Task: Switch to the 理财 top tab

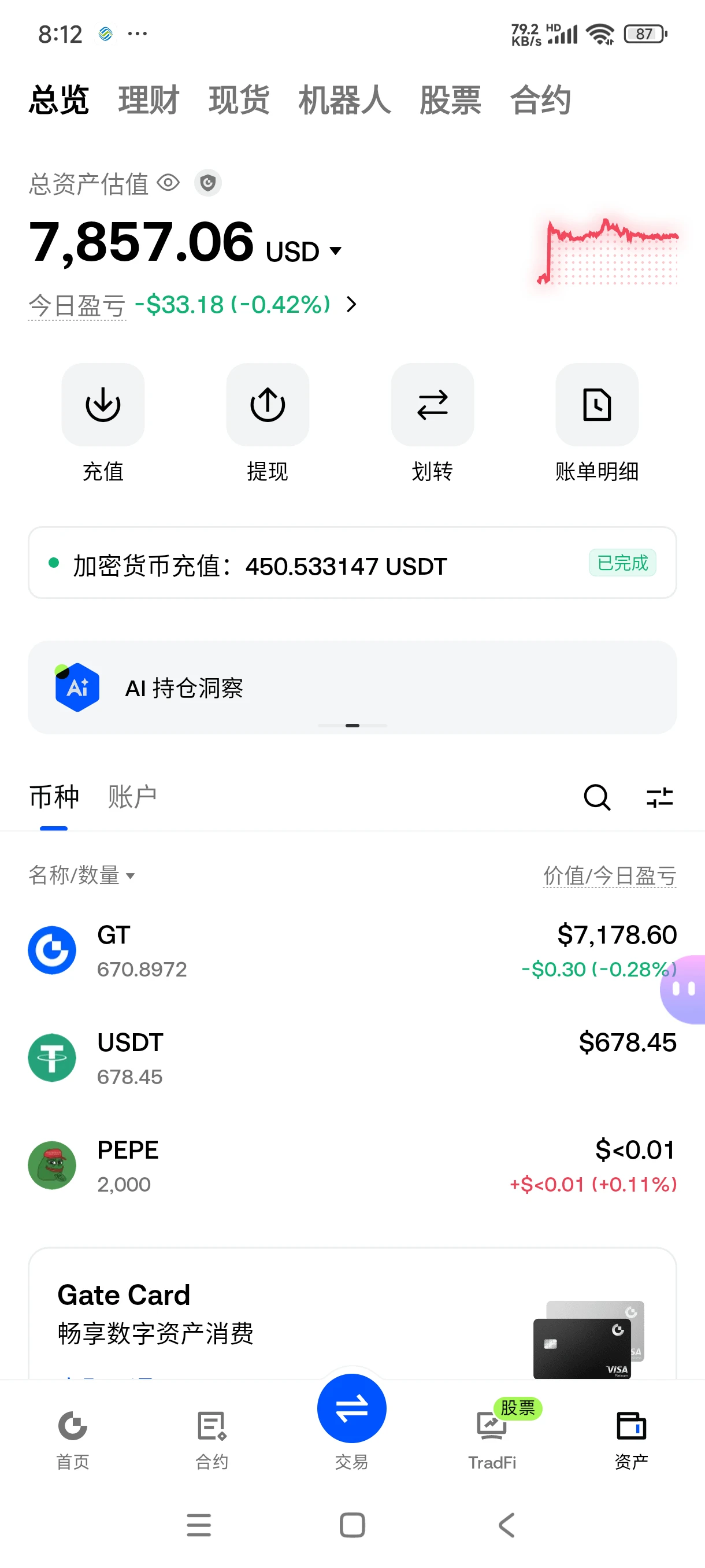Action: pos(149,100)
